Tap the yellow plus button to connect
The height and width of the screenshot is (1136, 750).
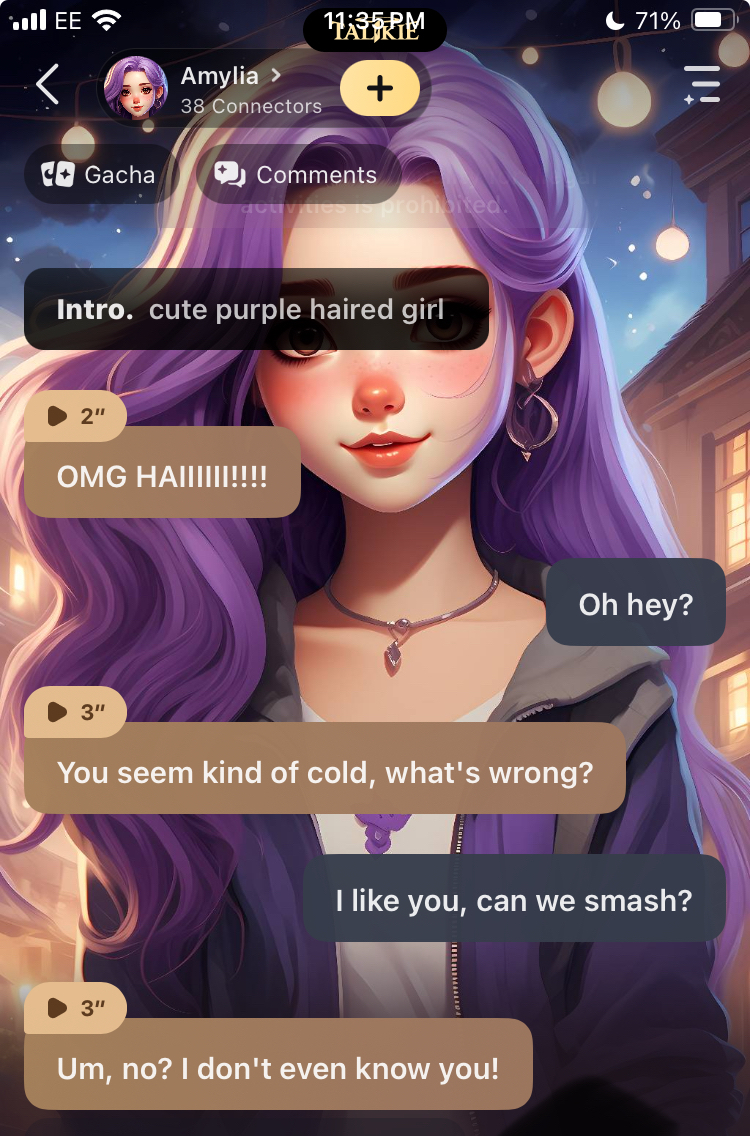379,88
